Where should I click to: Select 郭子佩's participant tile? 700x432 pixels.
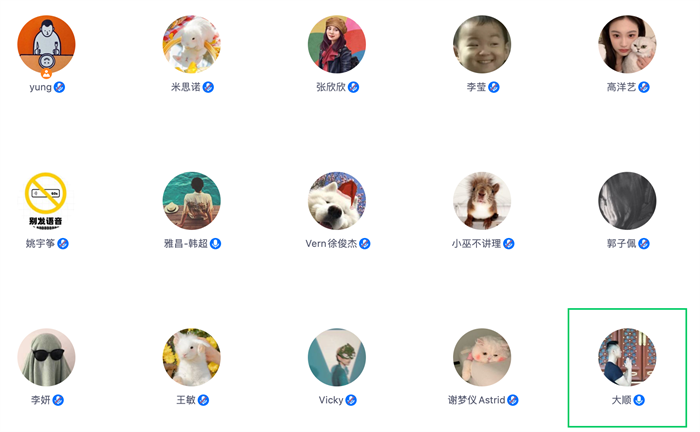pos(627,201)
